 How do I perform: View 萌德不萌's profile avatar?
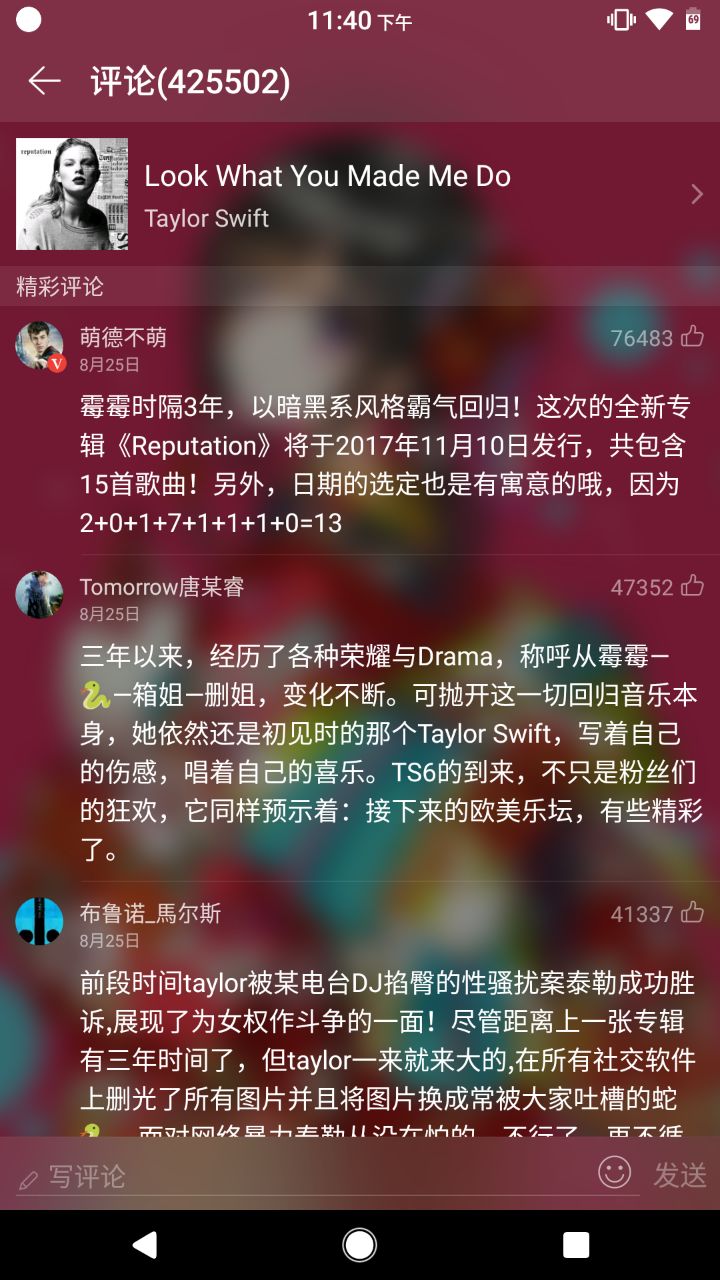(x=40, y=346)
